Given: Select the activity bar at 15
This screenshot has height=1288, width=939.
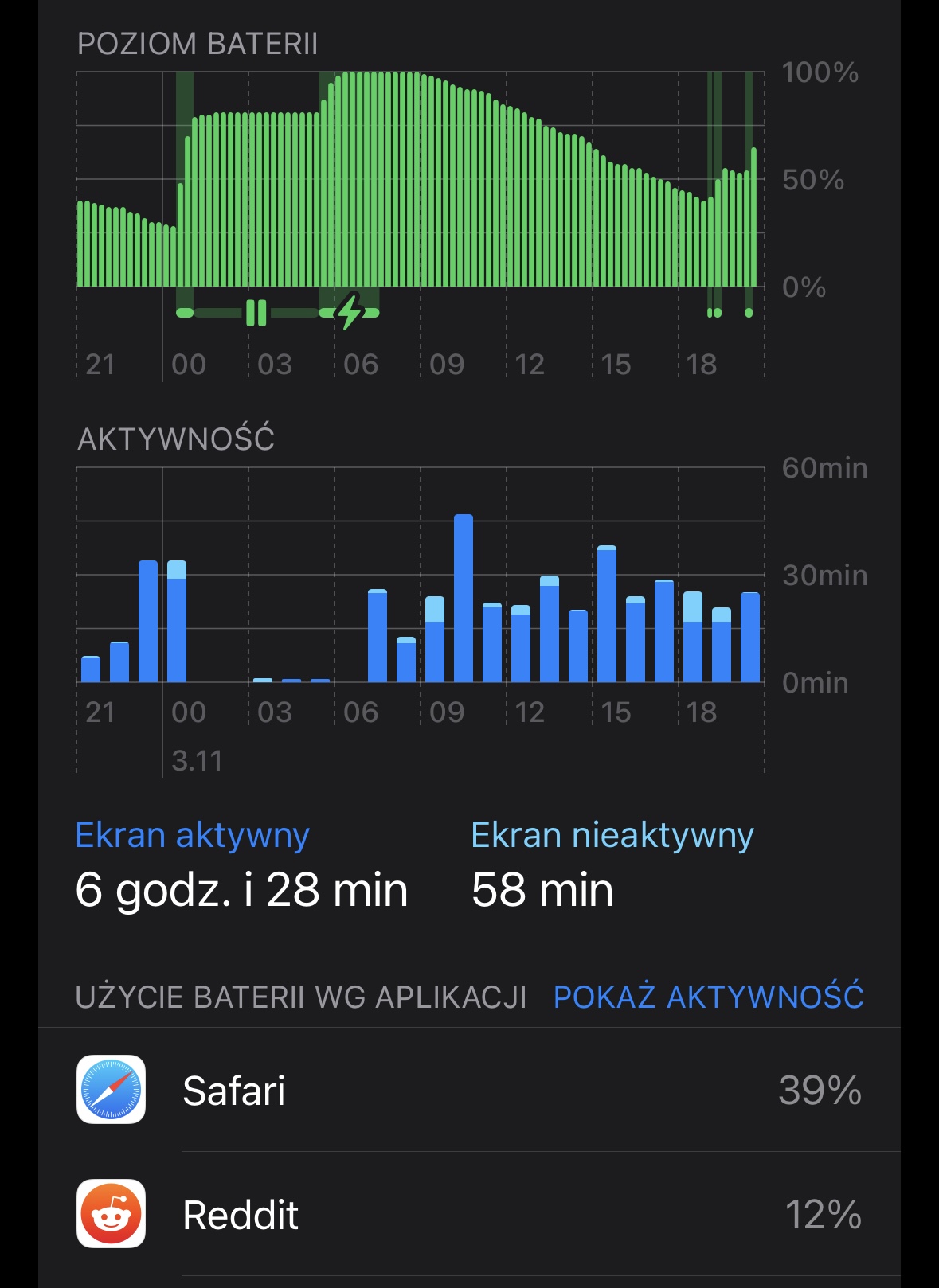Looking at the screenshot, I should pyautogui.click(x=607, y=614).
